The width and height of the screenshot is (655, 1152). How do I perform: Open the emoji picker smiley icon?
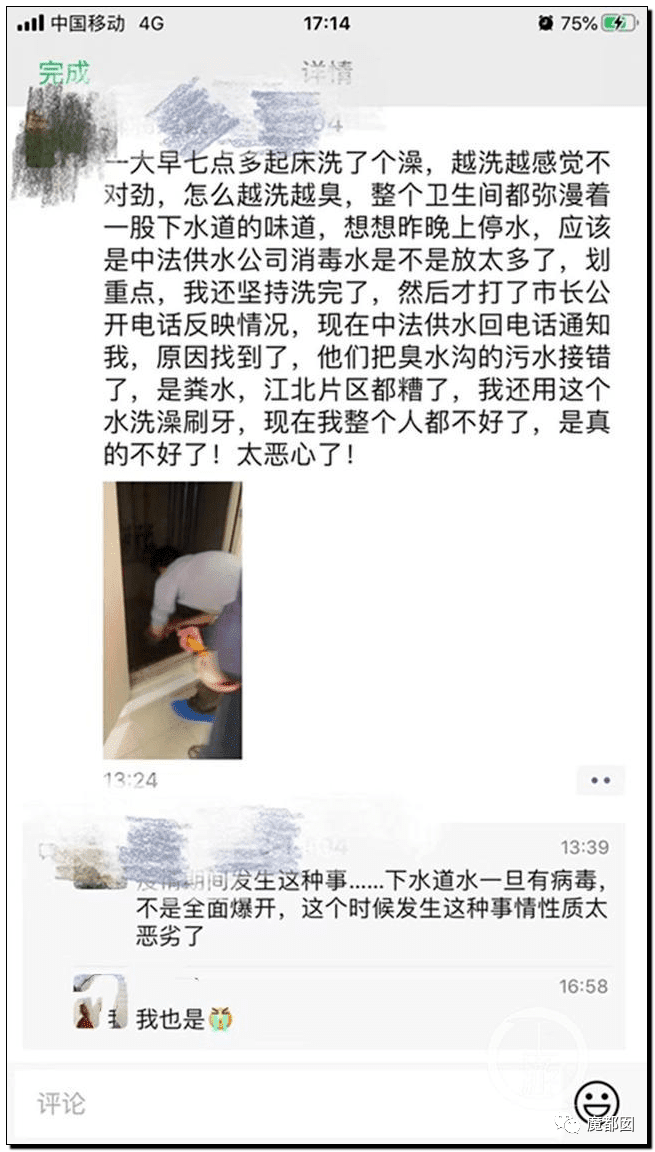[x=597, y=1103]
